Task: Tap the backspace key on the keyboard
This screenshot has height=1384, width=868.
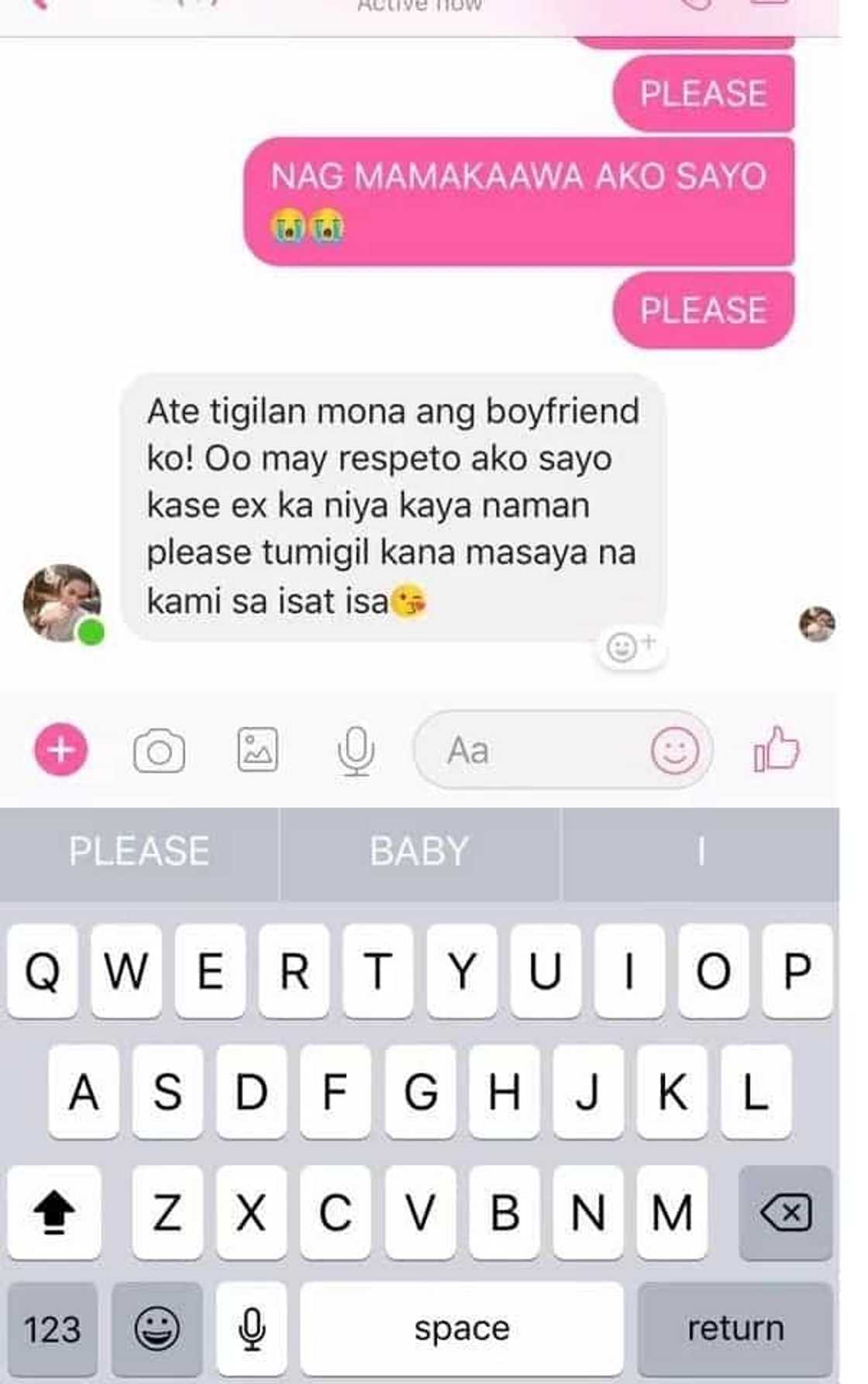Action: (x=786, y=1213)
